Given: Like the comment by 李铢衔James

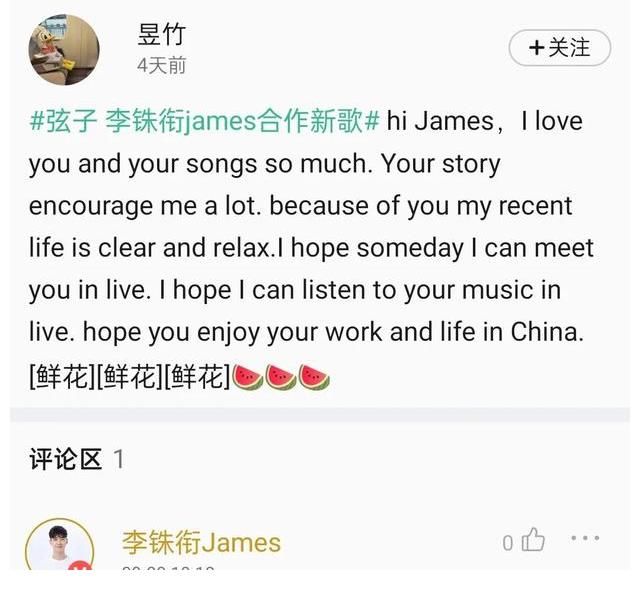Looking at the screenshot, I should click(x=533, y=541).
